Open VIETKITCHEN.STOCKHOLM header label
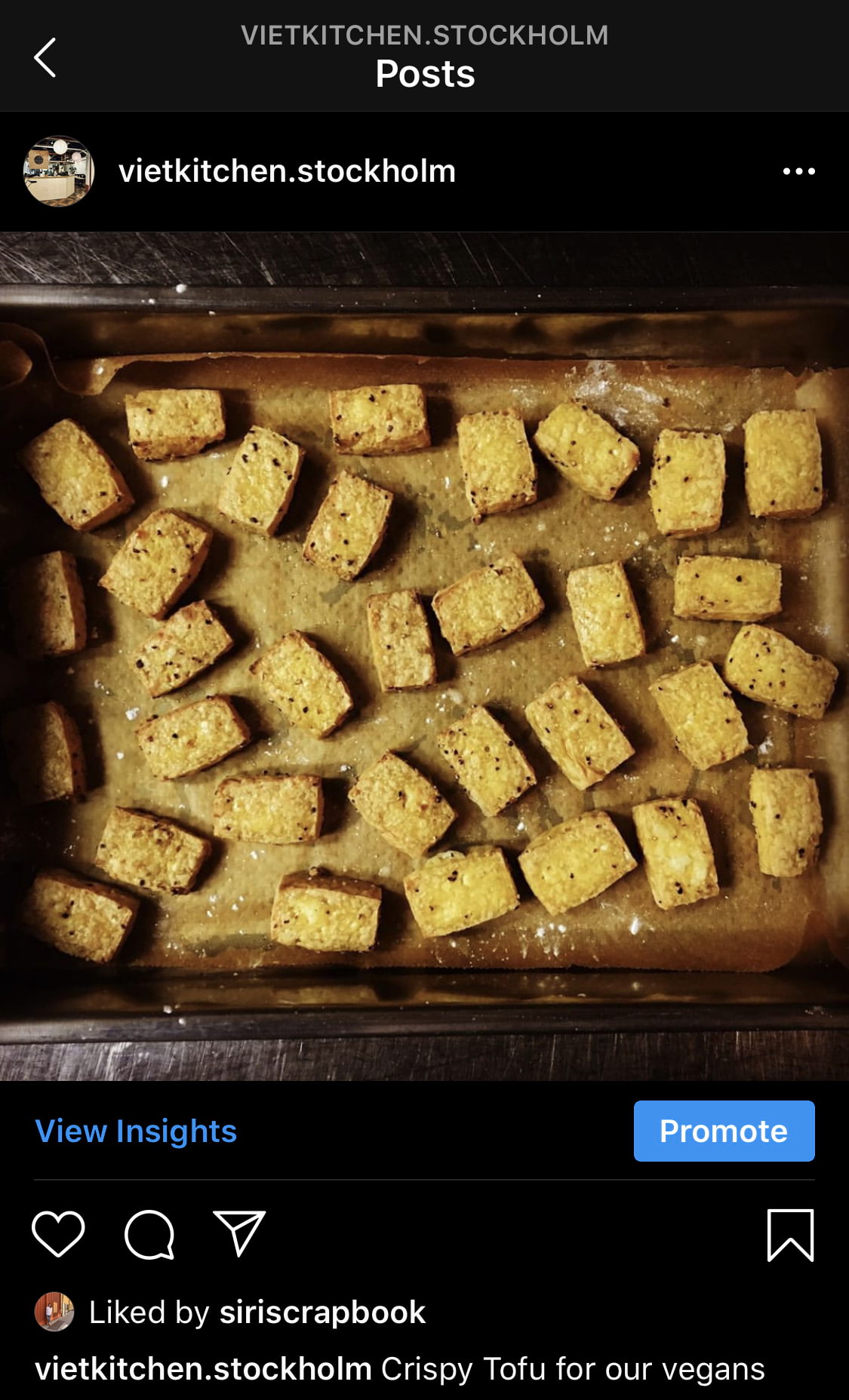 click(x=424, y=34)
